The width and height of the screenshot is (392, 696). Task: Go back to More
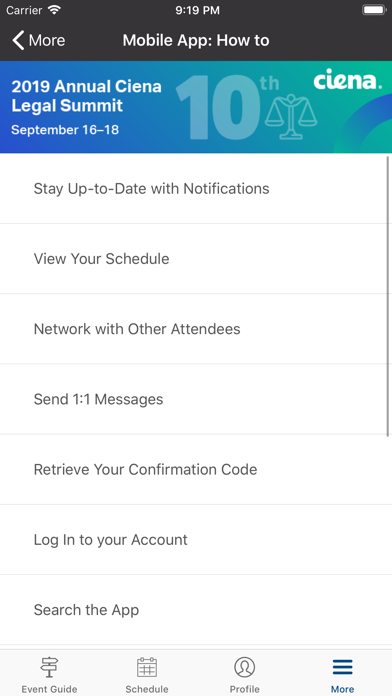pyautogui.click(x=39, y=40)
